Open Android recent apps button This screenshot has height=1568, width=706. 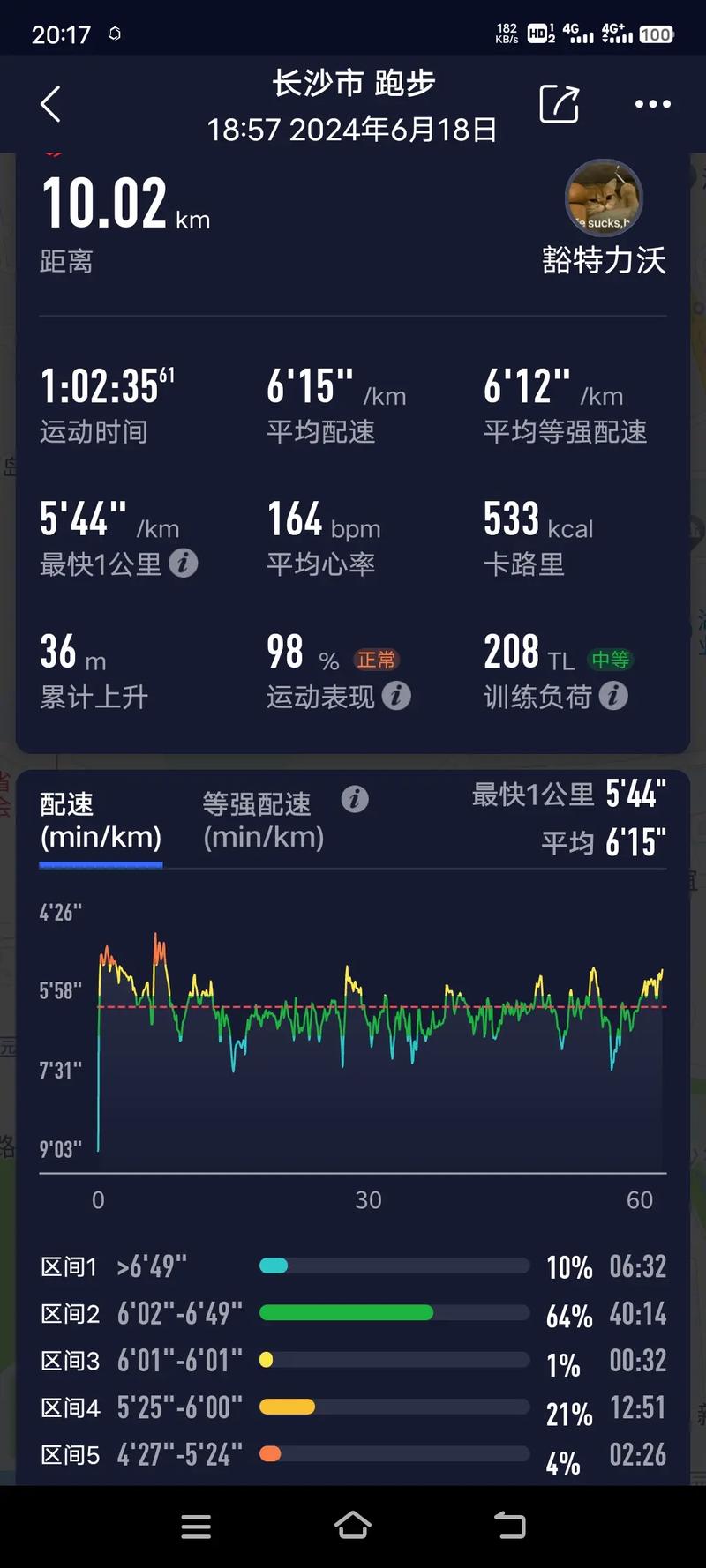coord(196,1526)
